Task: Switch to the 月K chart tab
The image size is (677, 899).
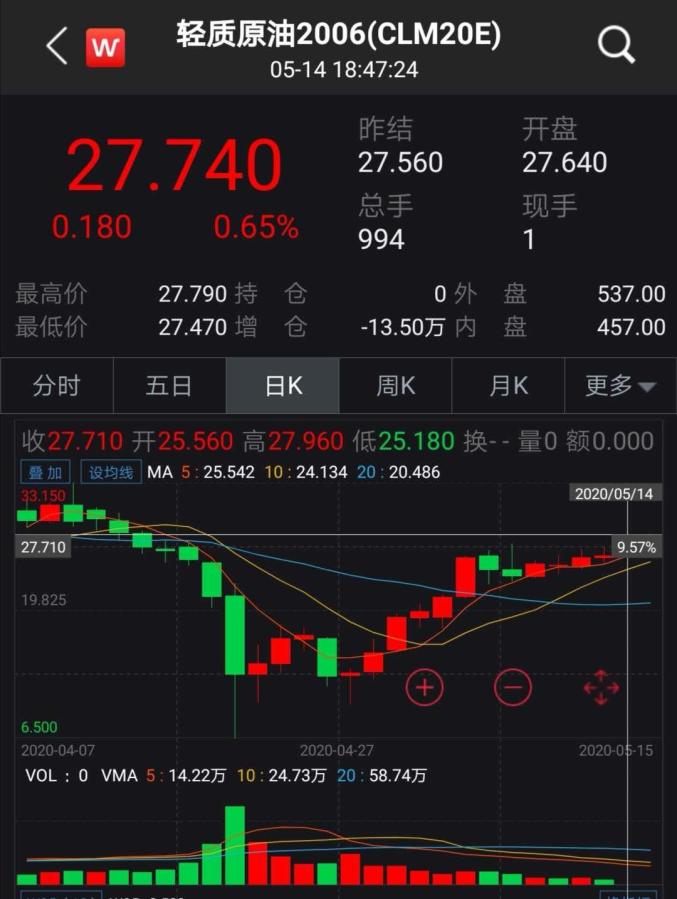Action: 508,386
